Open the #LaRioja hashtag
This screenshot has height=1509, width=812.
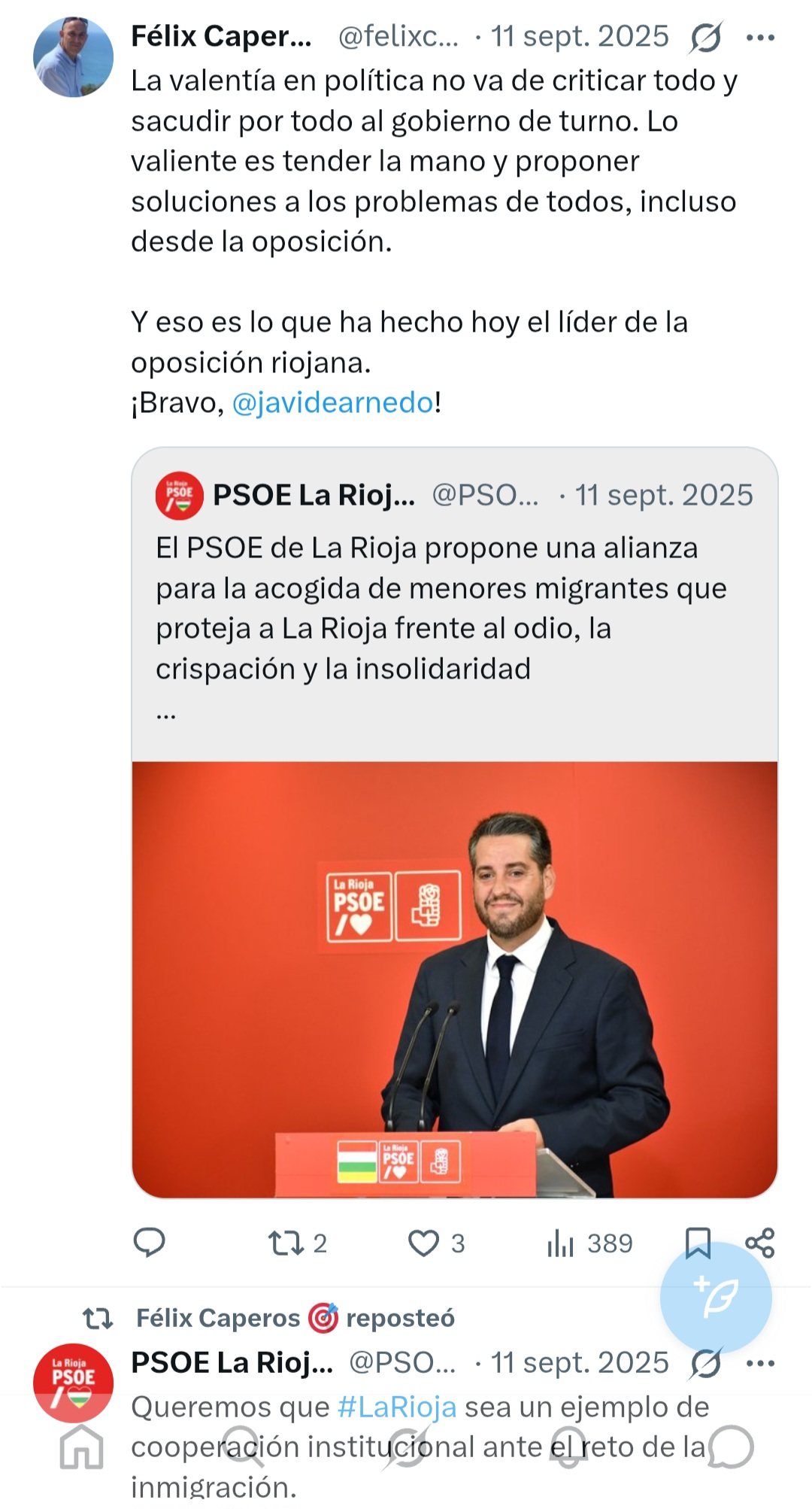397,1406
